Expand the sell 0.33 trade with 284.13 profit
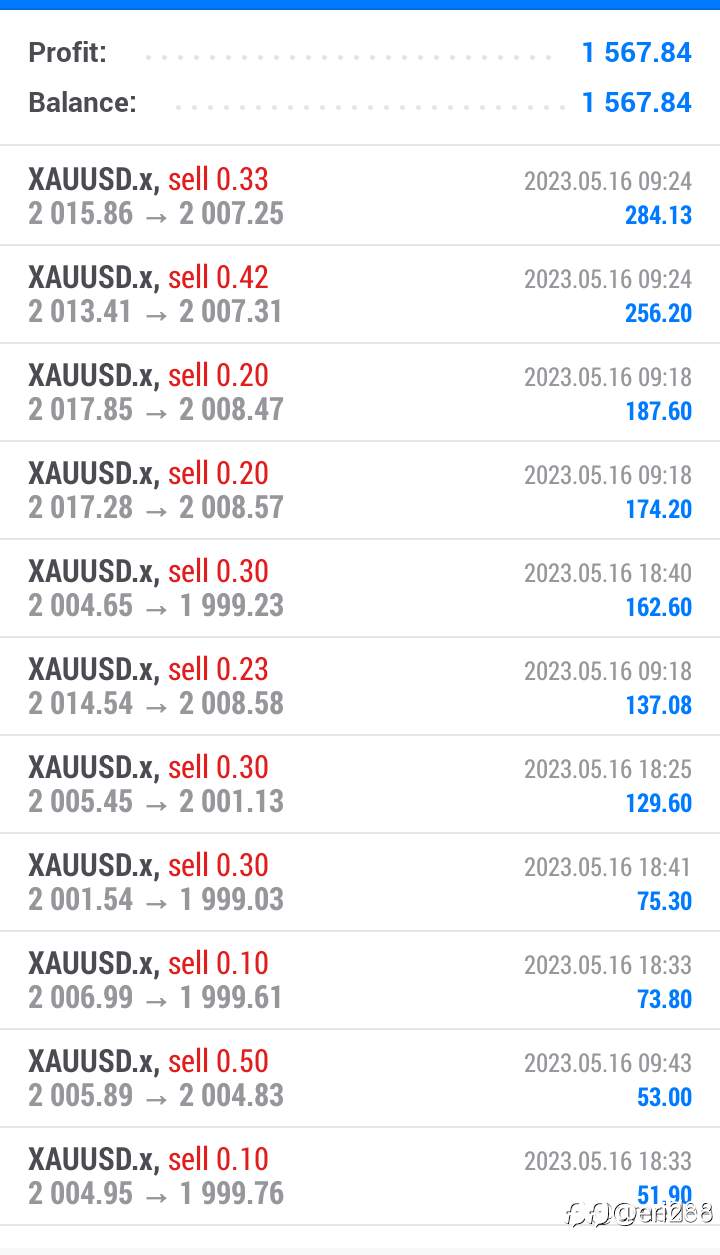This screenshot has width=720, height=1255. pos(360,196)
